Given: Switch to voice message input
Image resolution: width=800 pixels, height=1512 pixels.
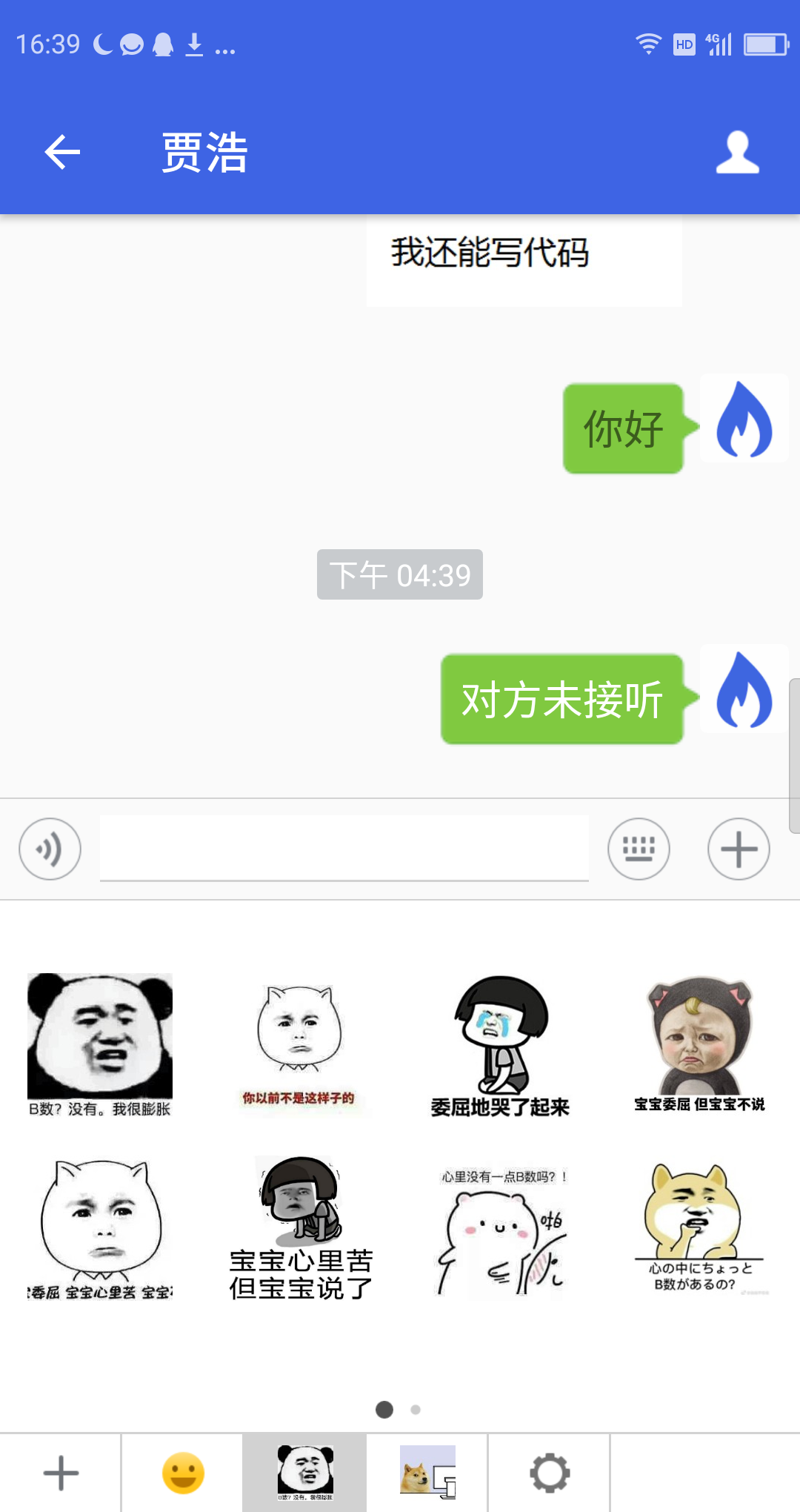Looking at the screenshot, I should click(x=50, y=849).
